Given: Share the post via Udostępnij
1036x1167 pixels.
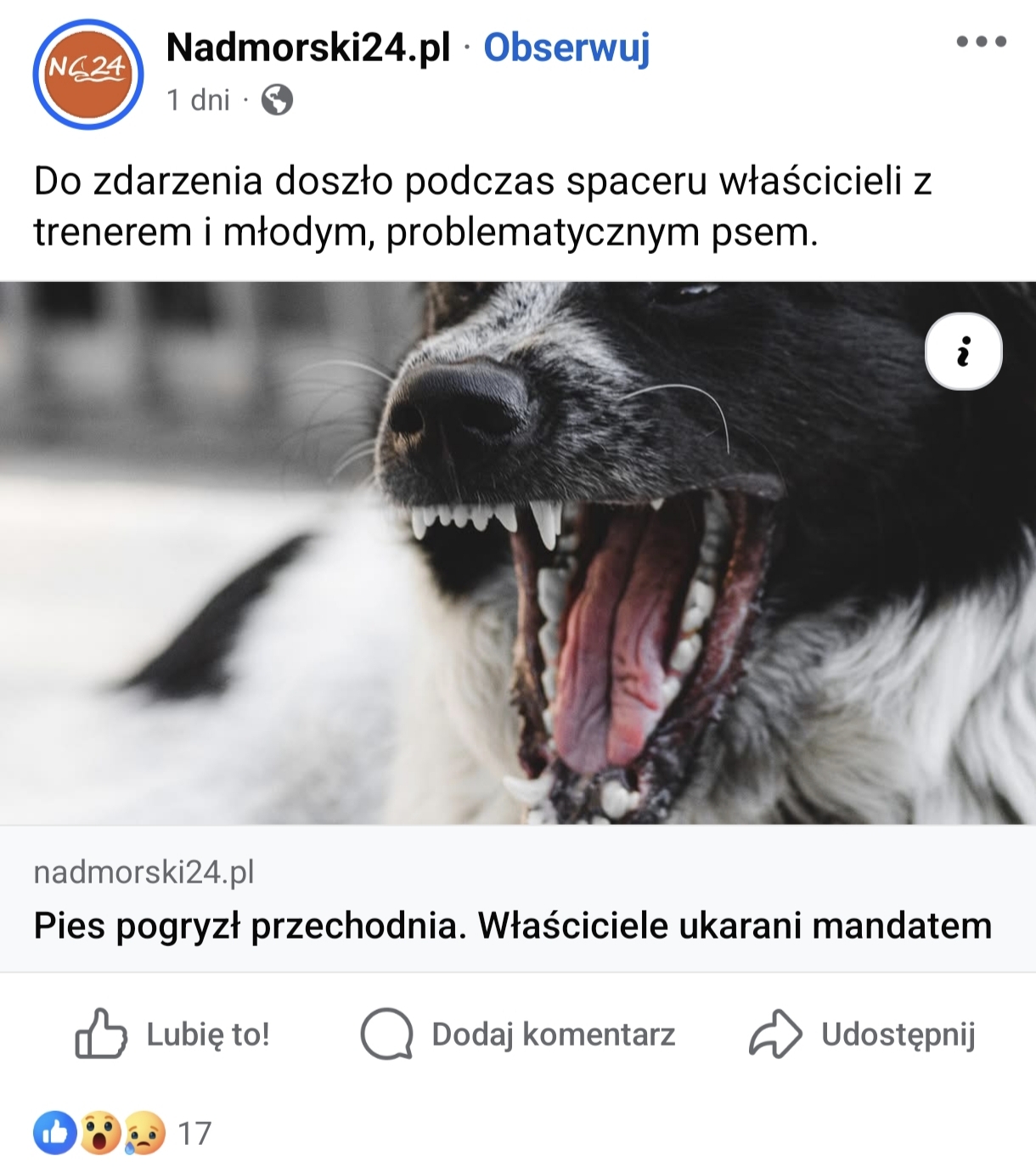Looking at the screenshot, I should click(x=862, y=1034).
